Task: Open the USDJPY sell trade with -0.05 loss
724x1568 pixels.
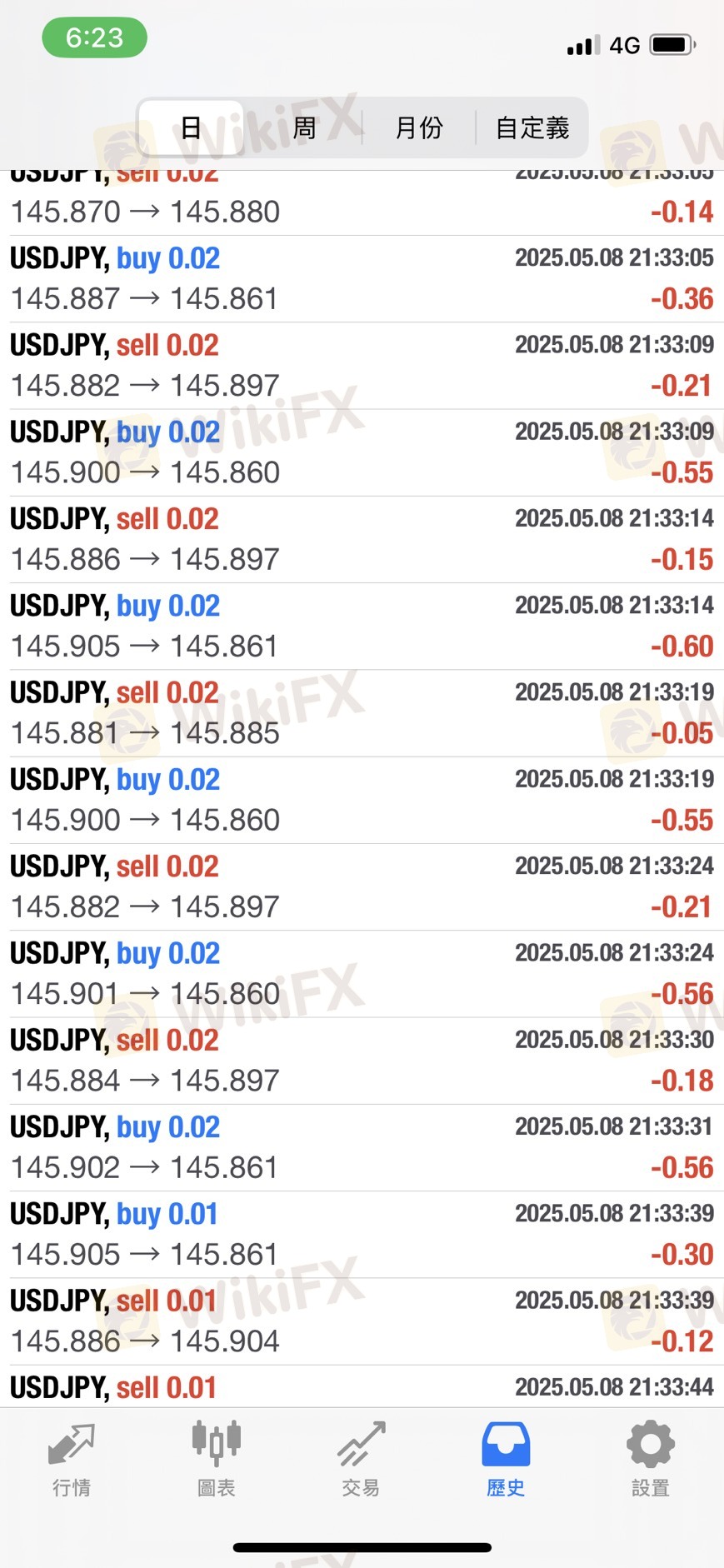Action: (x=362, y=713)
